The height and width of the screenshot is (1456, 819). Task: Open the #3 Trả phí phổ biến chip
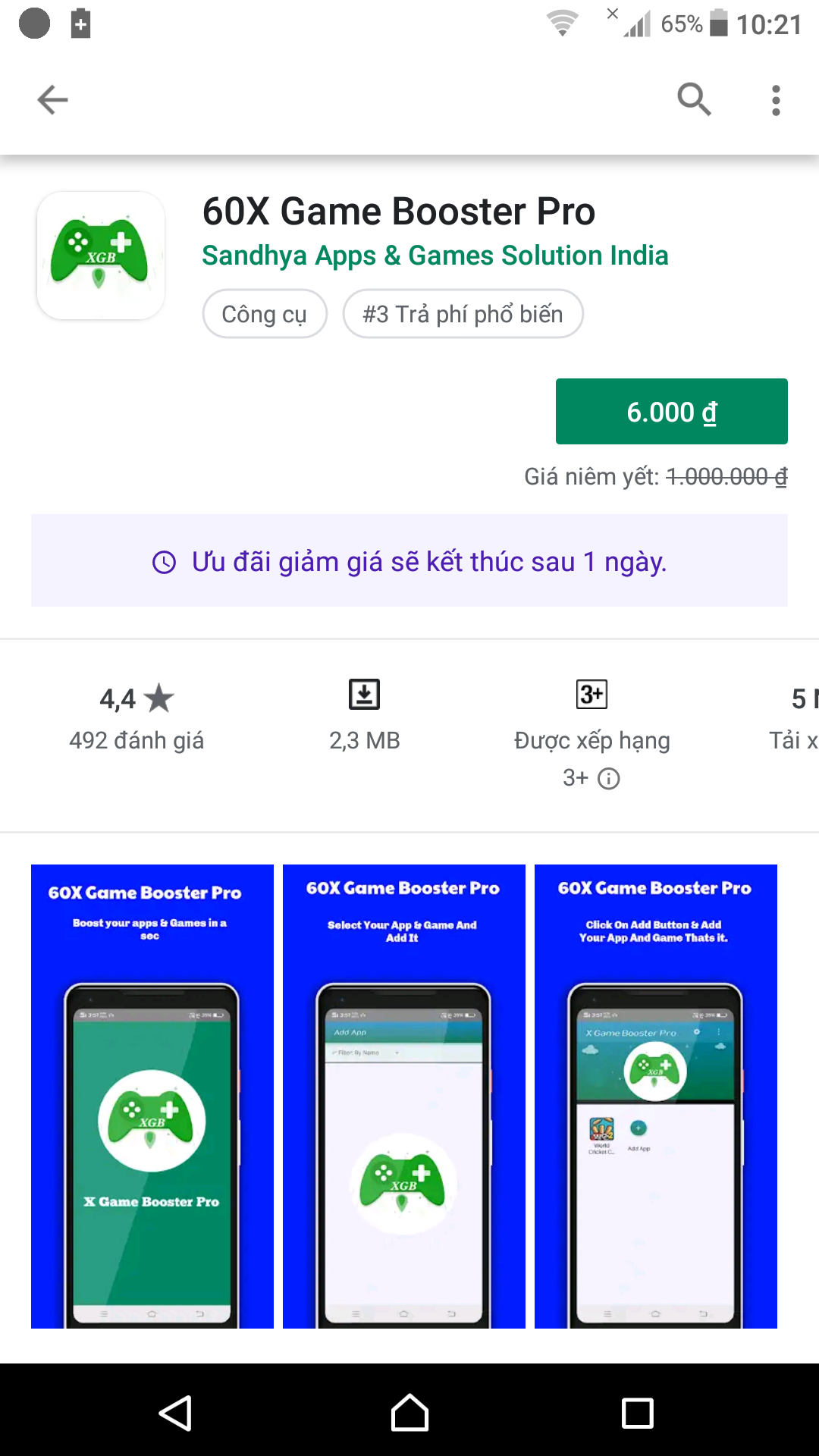point(463,314)
